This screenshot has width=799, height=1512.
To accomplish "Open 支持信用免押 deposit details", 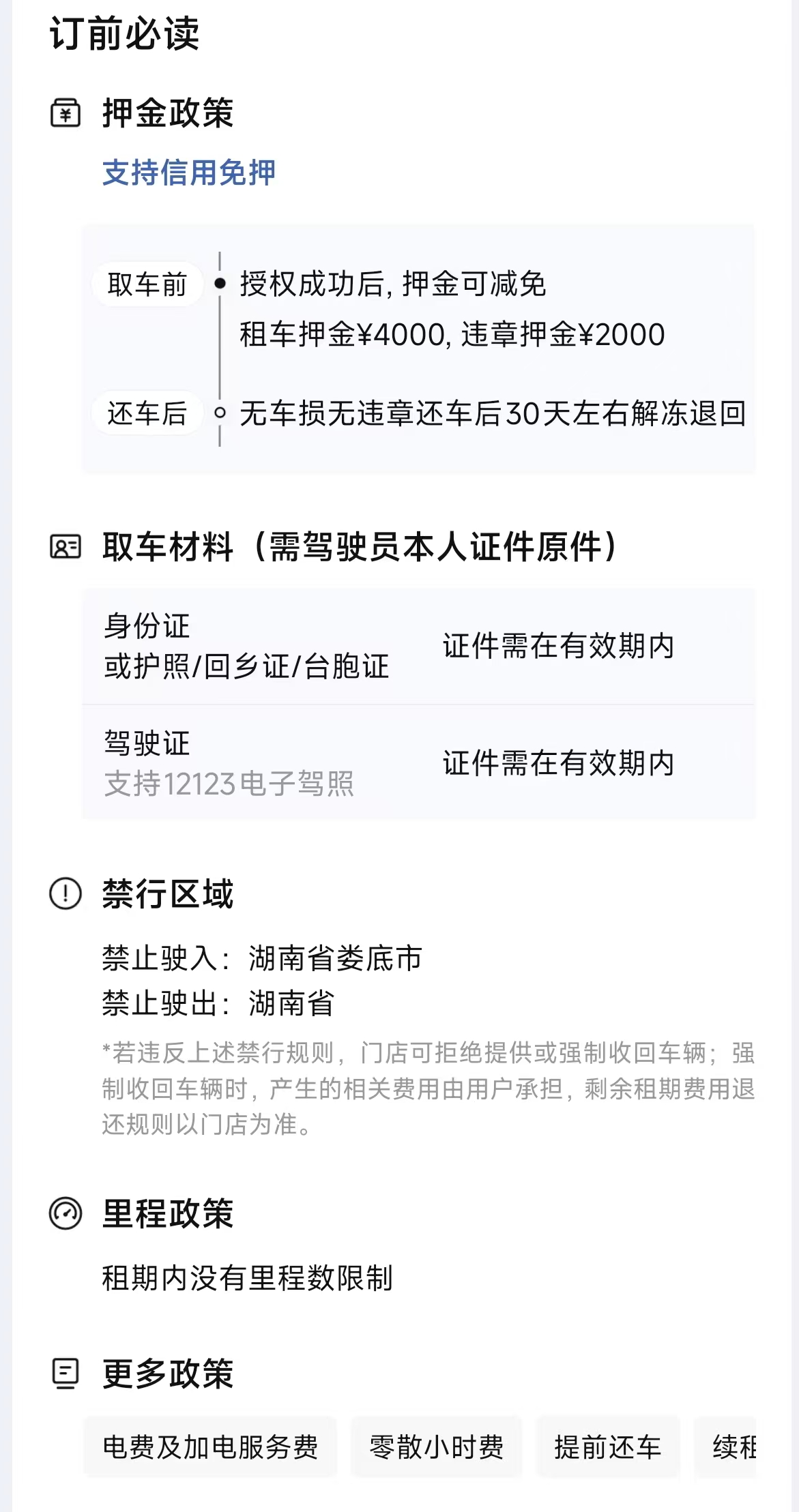I will coord(189,173).
